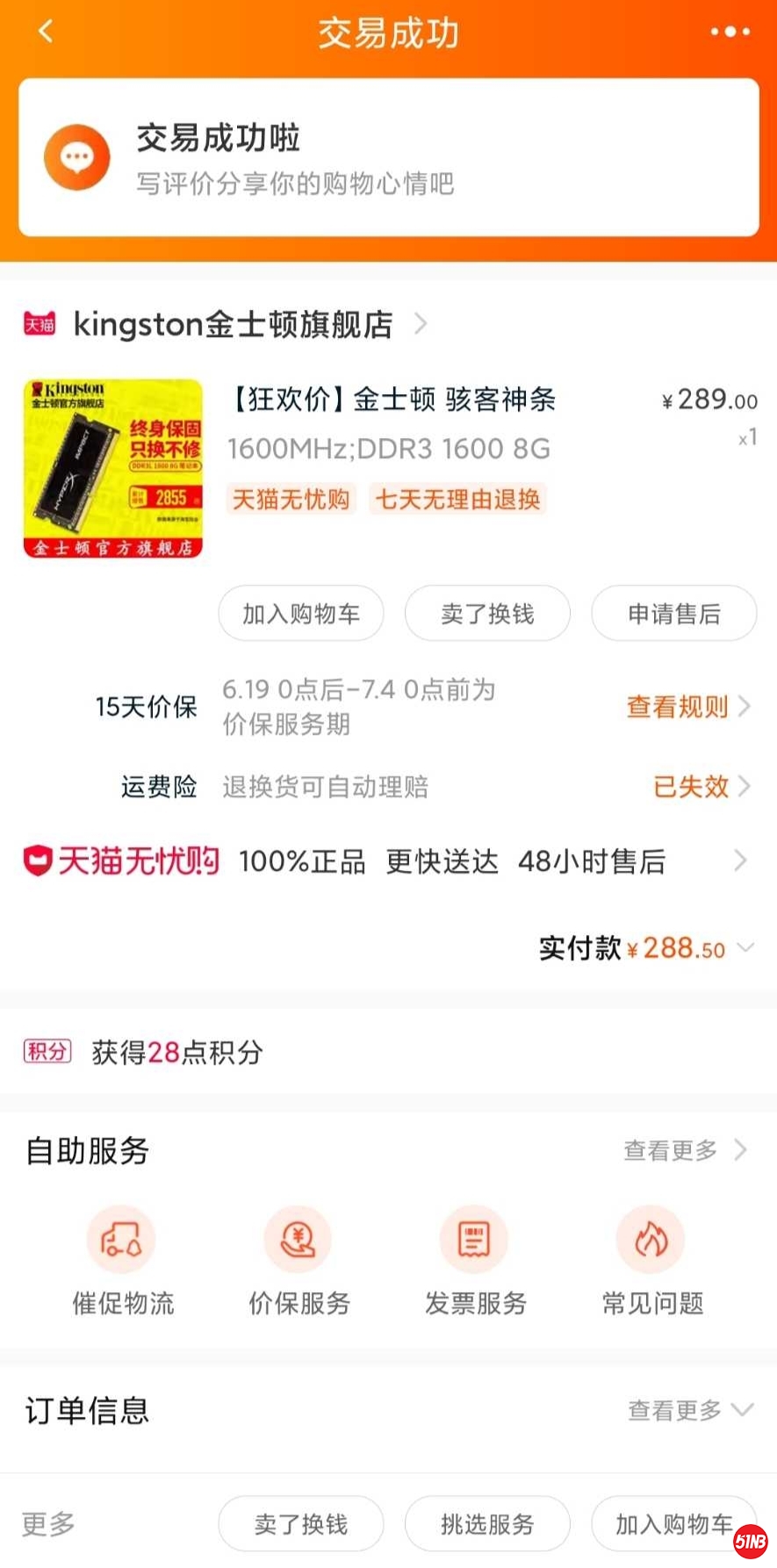
Task: Open the three-dot overflow menu
Action: [x=730, y=32]
